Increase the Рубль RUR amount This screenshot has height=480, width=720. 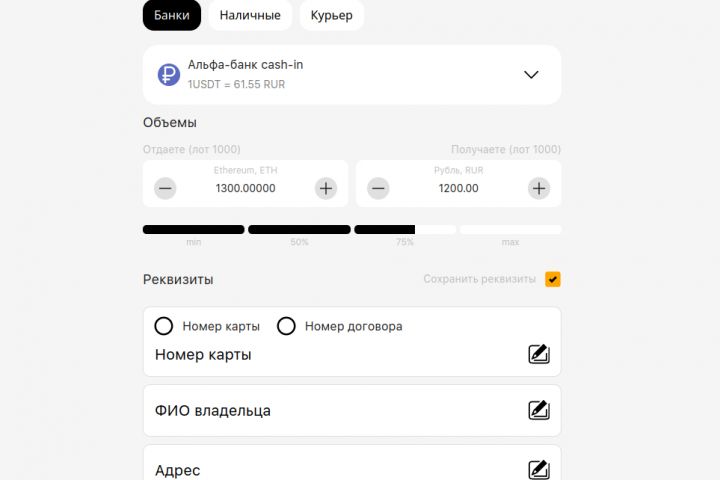click(539, 188)
